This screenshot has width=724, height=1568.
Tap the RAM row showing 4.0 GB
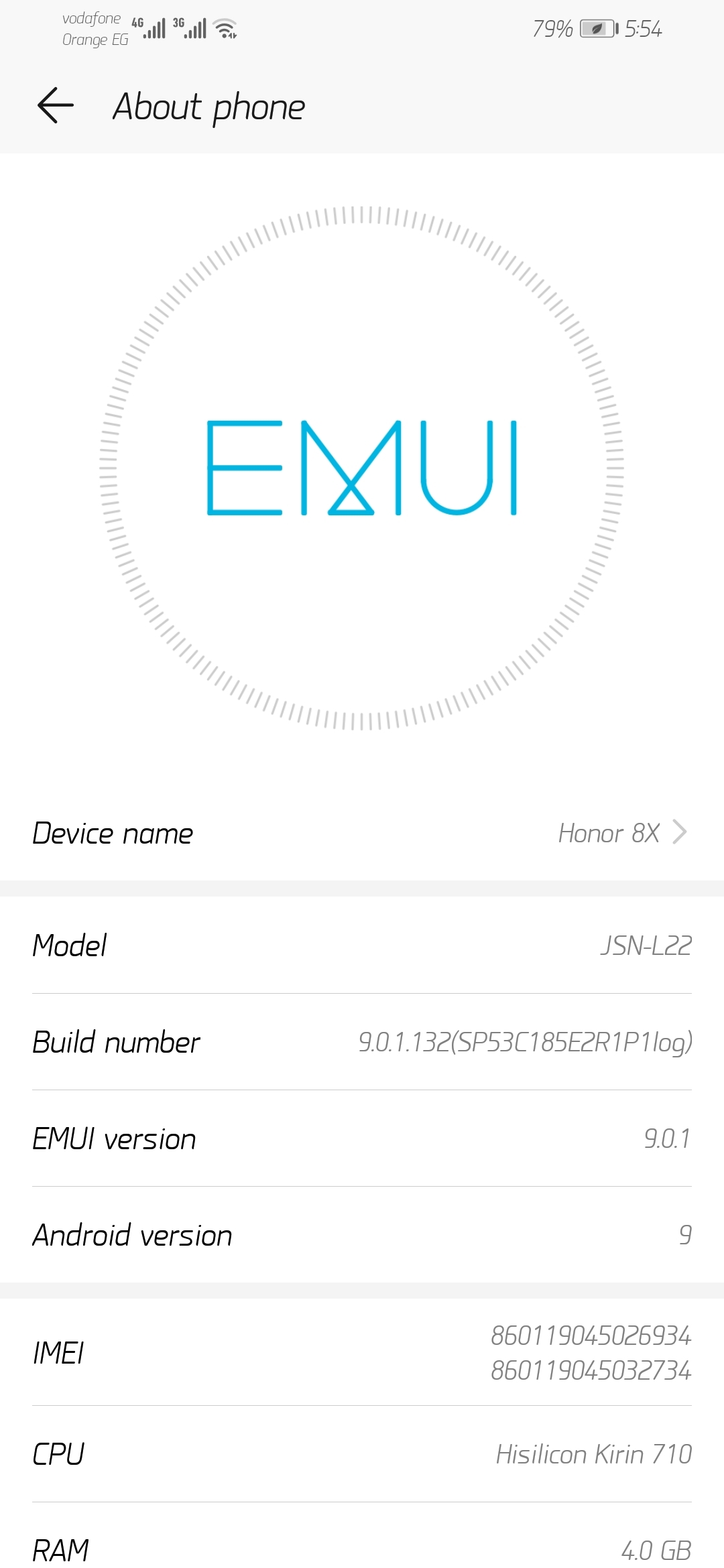[362, 1548]
